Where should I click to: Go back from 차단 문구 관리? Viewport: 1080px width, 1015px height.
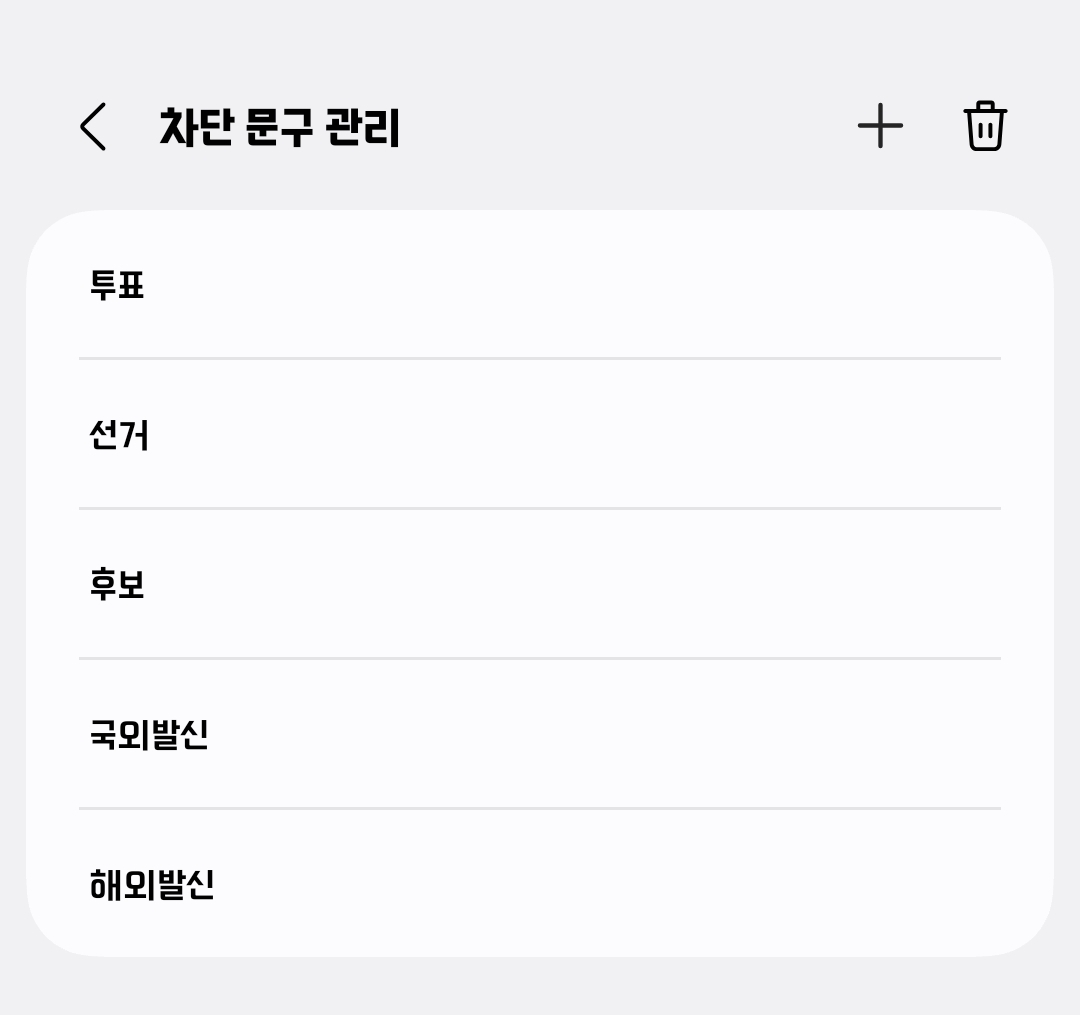pos(93,127)
